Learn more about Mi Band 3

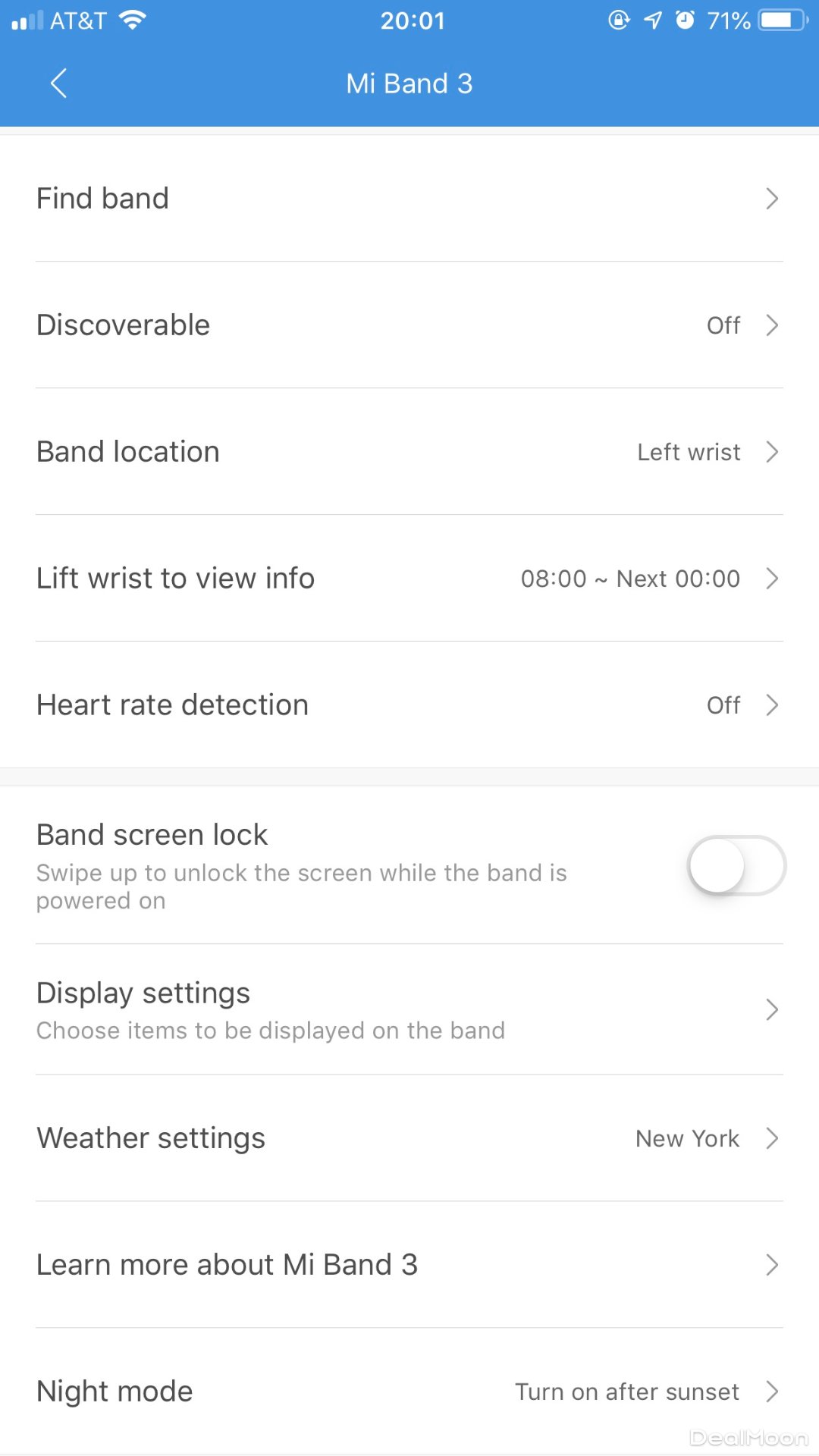pos(409,1265)
